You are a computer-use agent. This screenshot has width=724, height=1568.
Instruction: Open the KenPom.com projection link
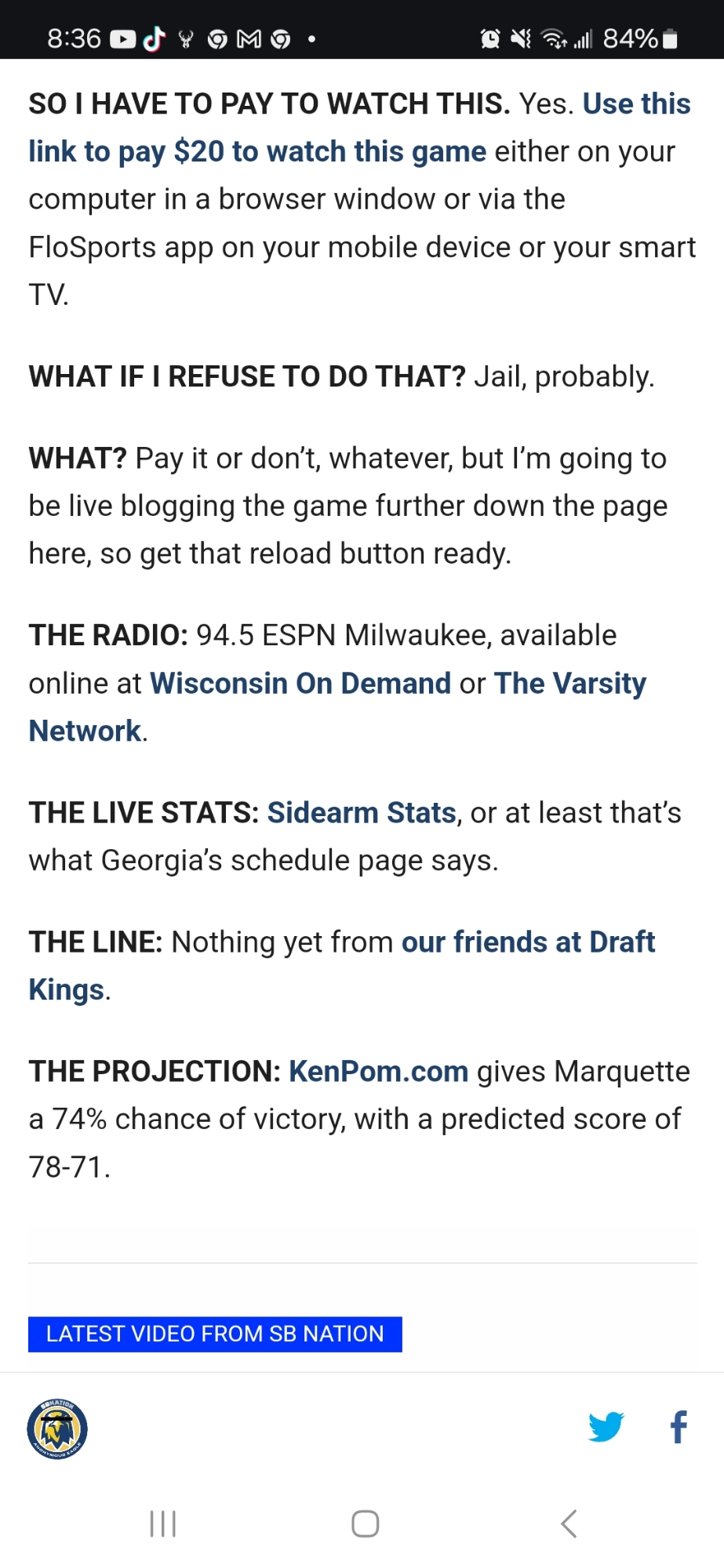click(x=378, y=1071)
